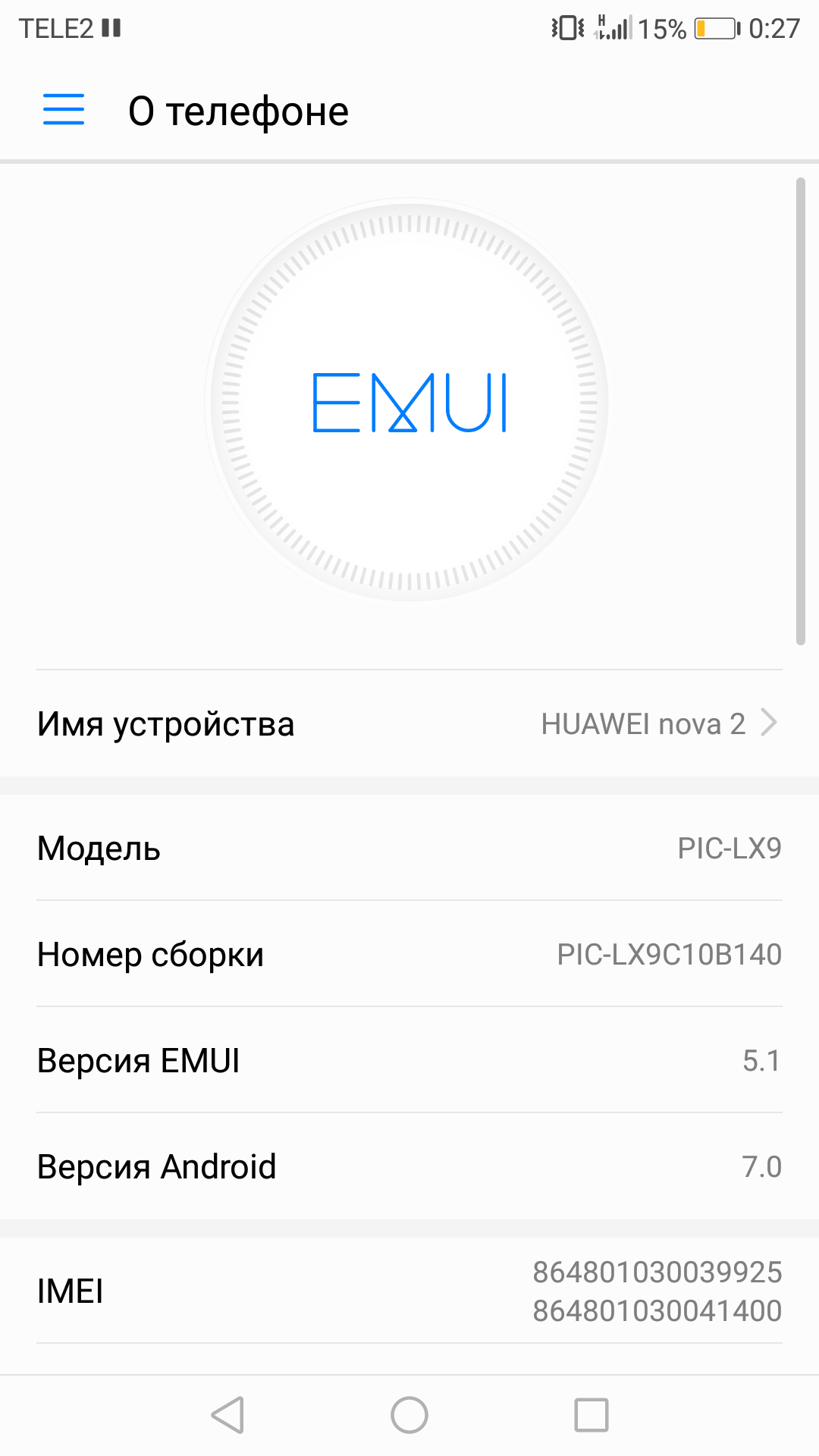Screen dimensions: 819x1456
Task: Go back with the navigation bar arrow
Action: click(227, 1415)
